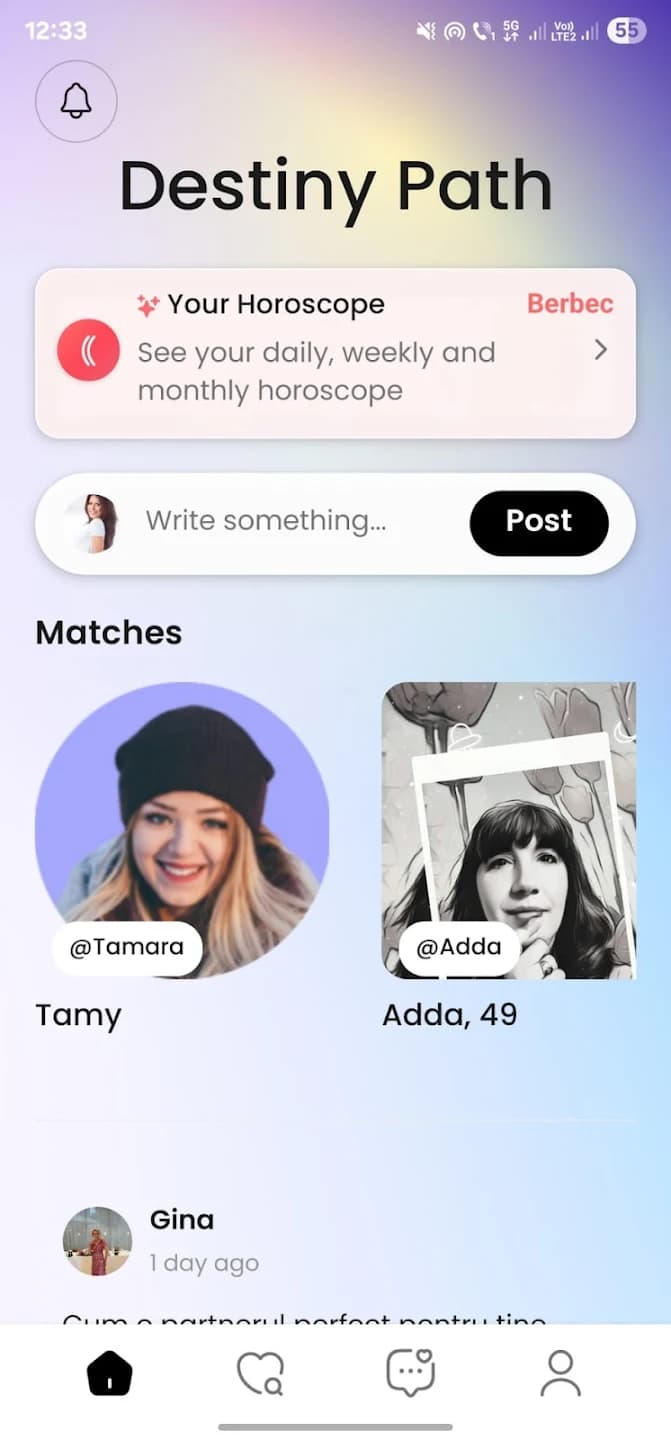Open the messages chat tab
The height and width of the screenshot is (1440, 671).
pos(410,1373)
